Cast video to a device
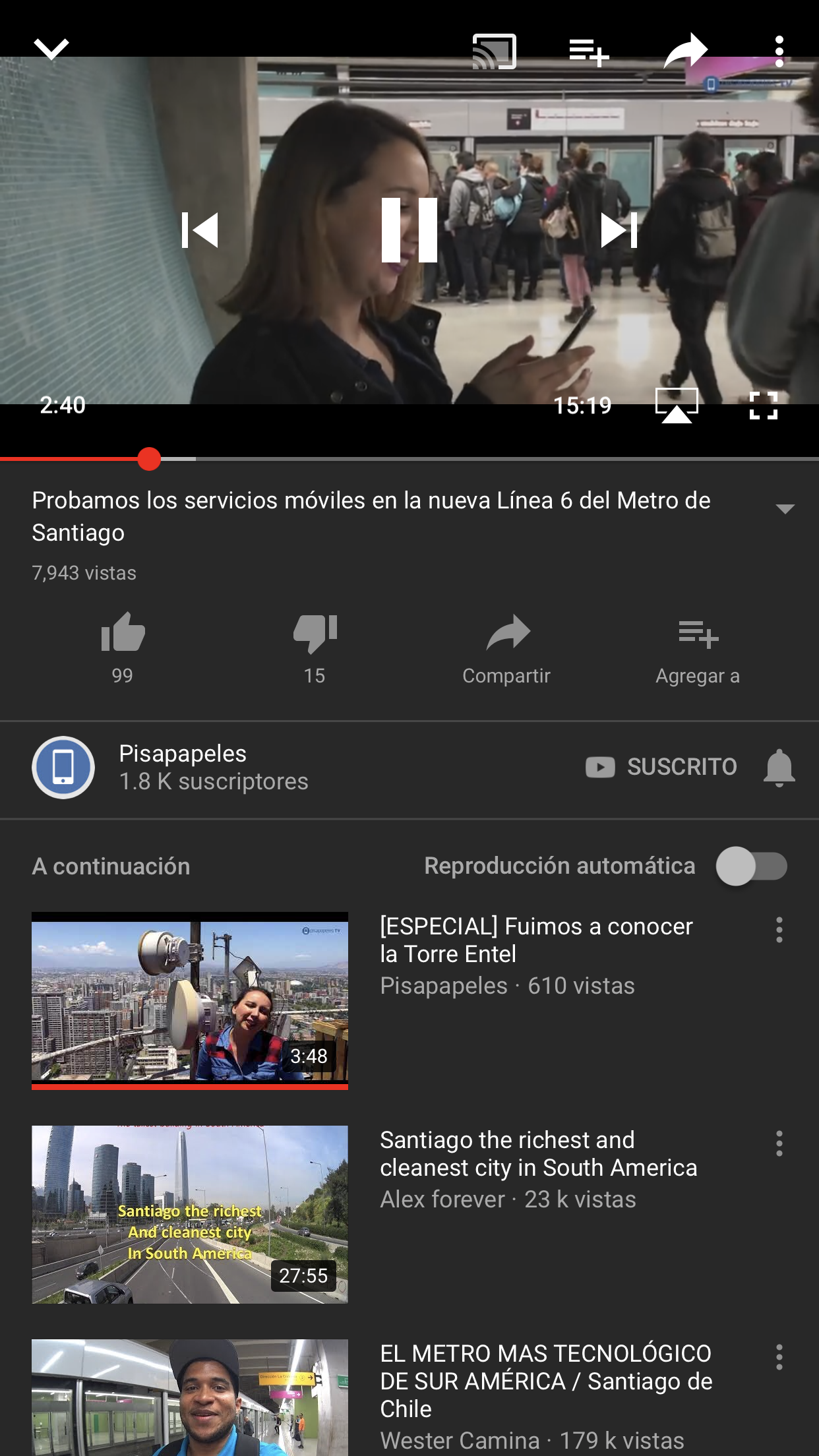 (494, 51)
